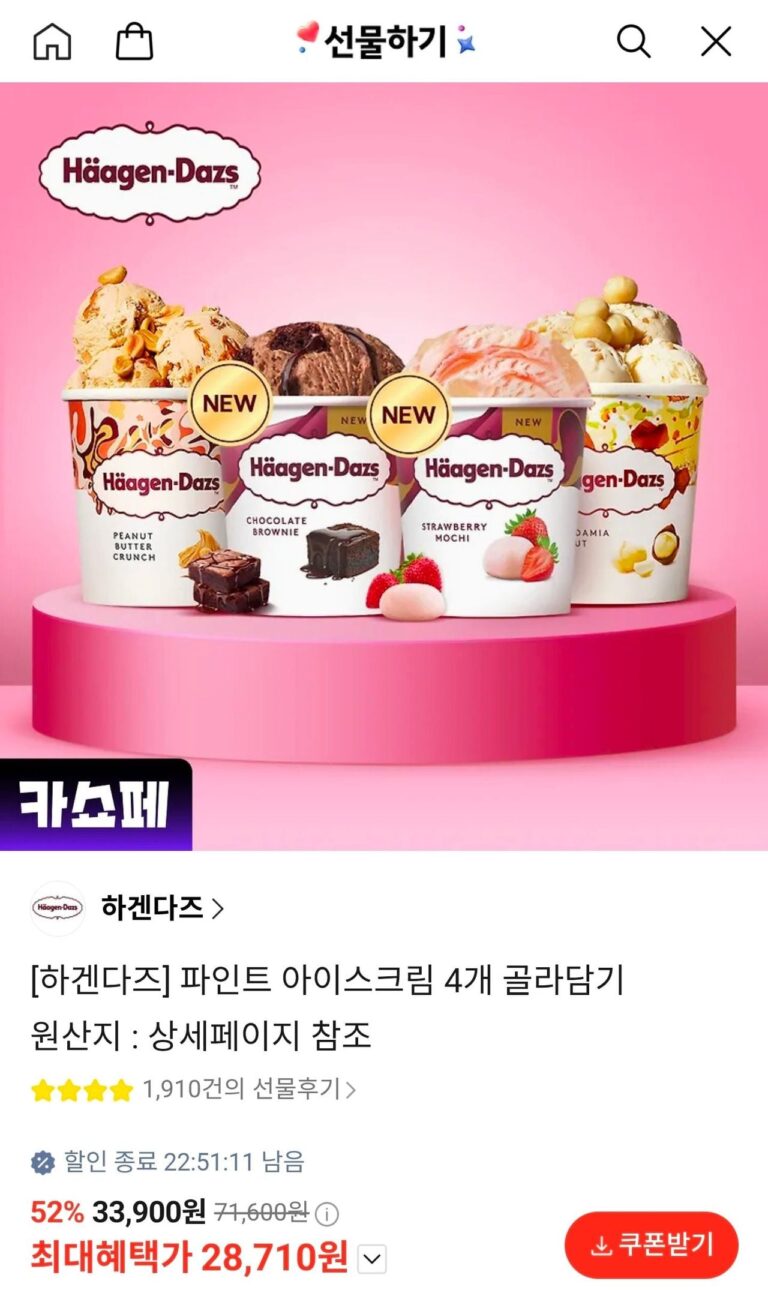
Task: Tap the 쿠폰받기 button
Action: 651,1245
